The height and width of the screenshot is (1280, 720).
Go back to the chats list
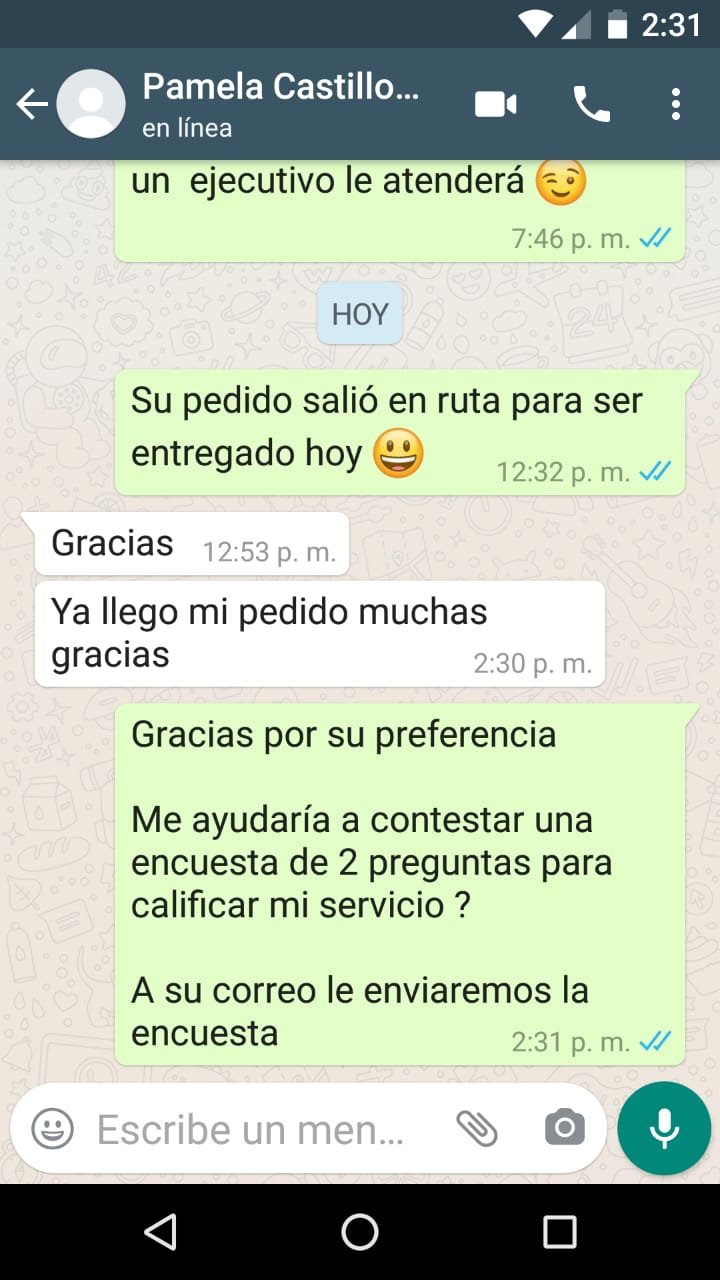(32, 104)
